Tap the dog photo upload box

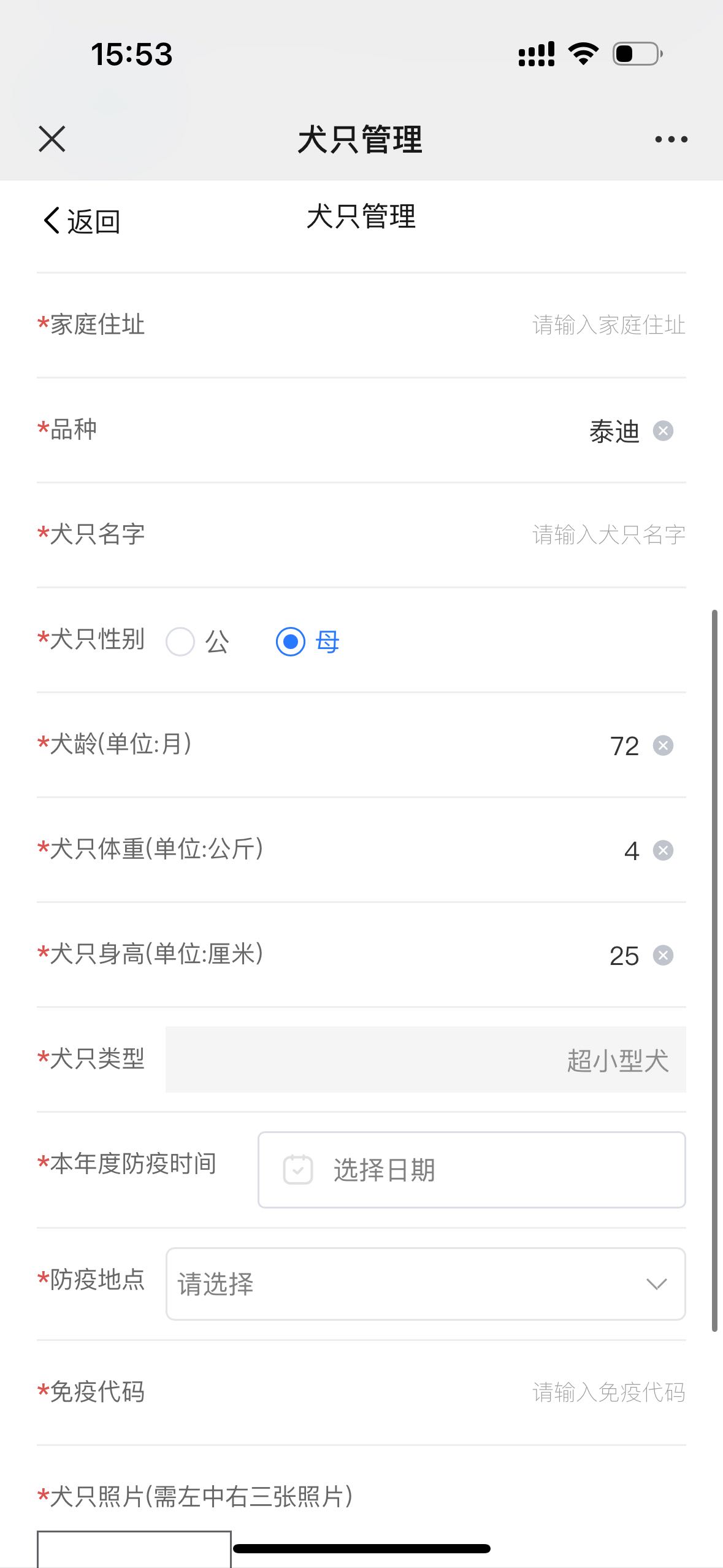[134, 1550]
